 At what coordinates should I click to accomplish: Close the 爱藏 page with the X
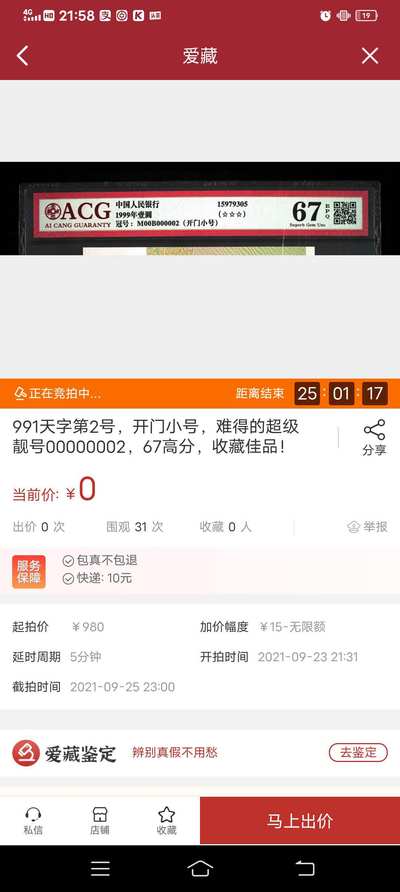coord(370,56)
